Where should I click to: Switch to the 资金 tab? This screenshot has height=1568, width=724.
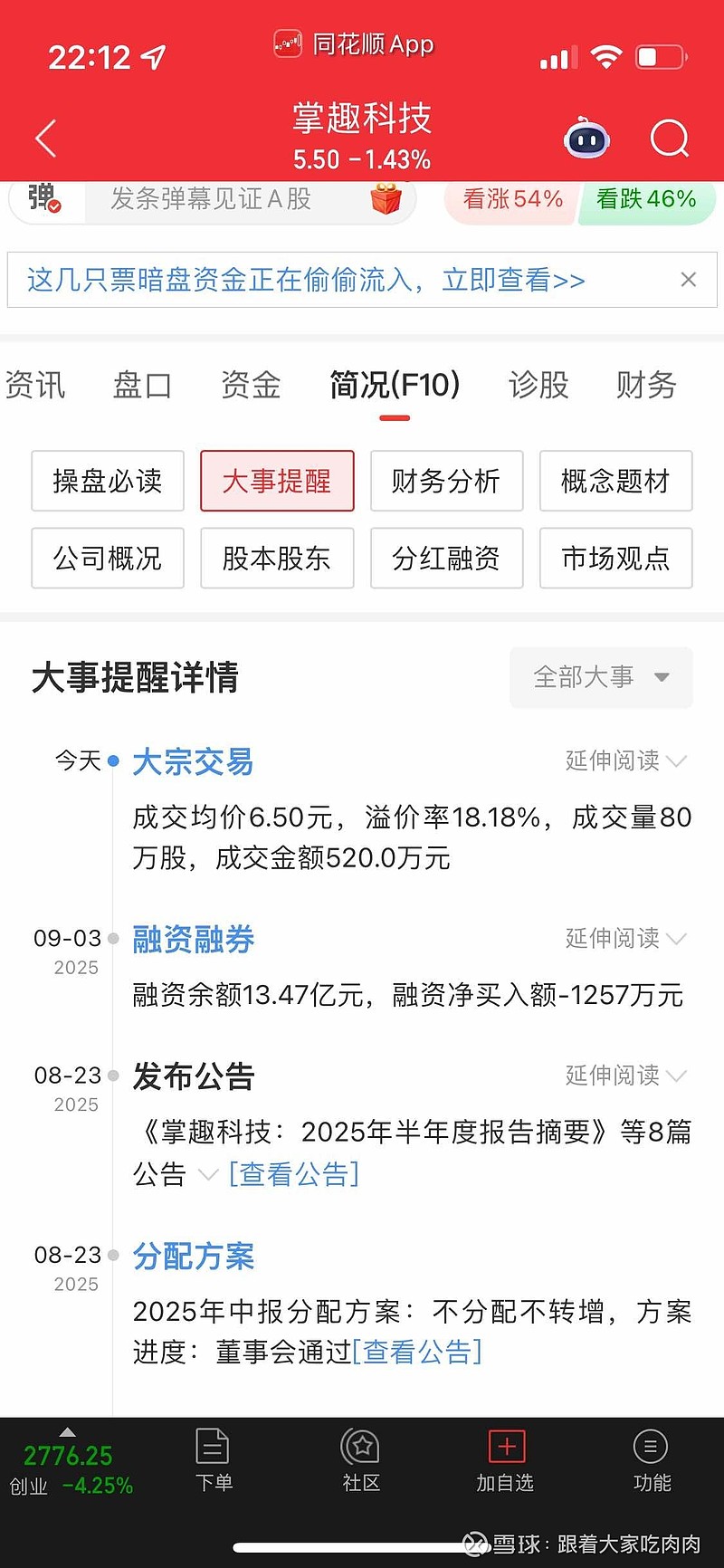[251, 386]
